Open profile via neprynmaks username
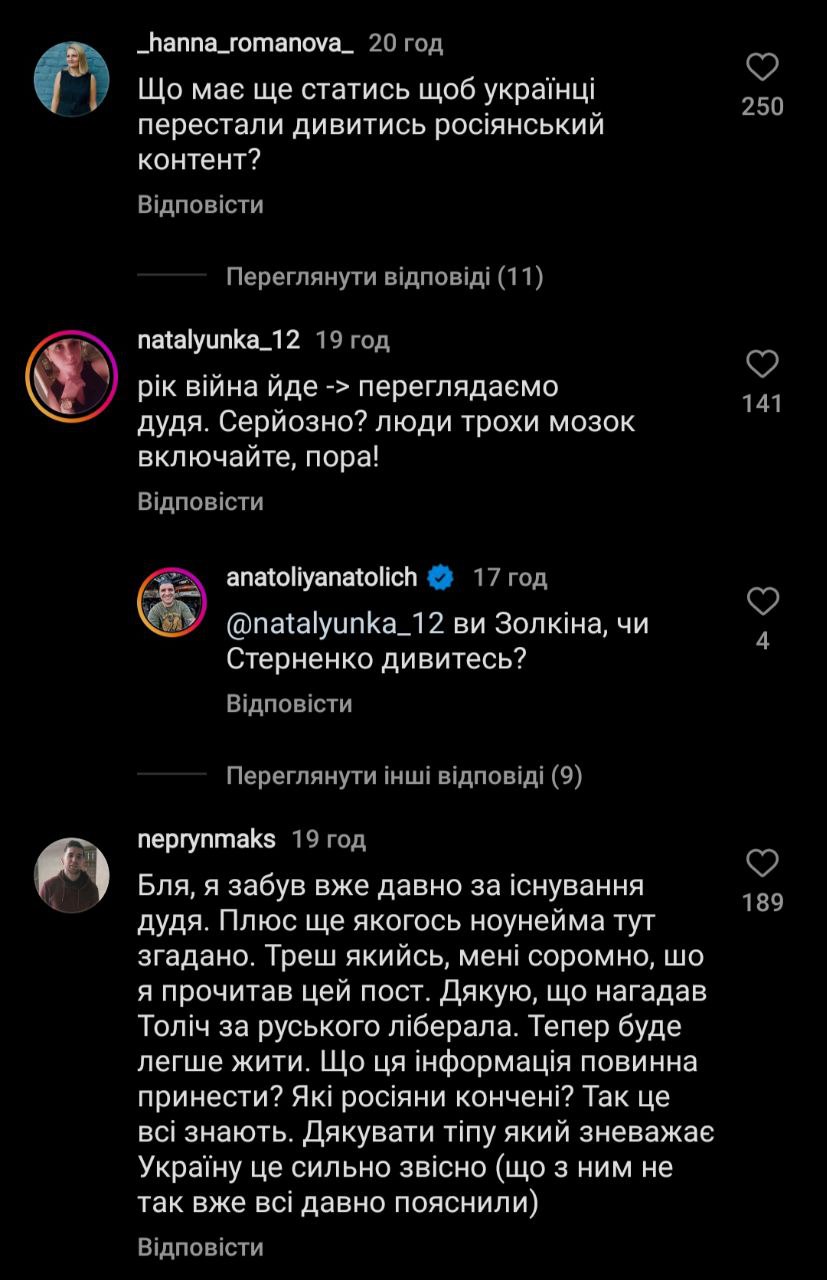Screen dimensions: 827x1280 (x=206, y=839)
